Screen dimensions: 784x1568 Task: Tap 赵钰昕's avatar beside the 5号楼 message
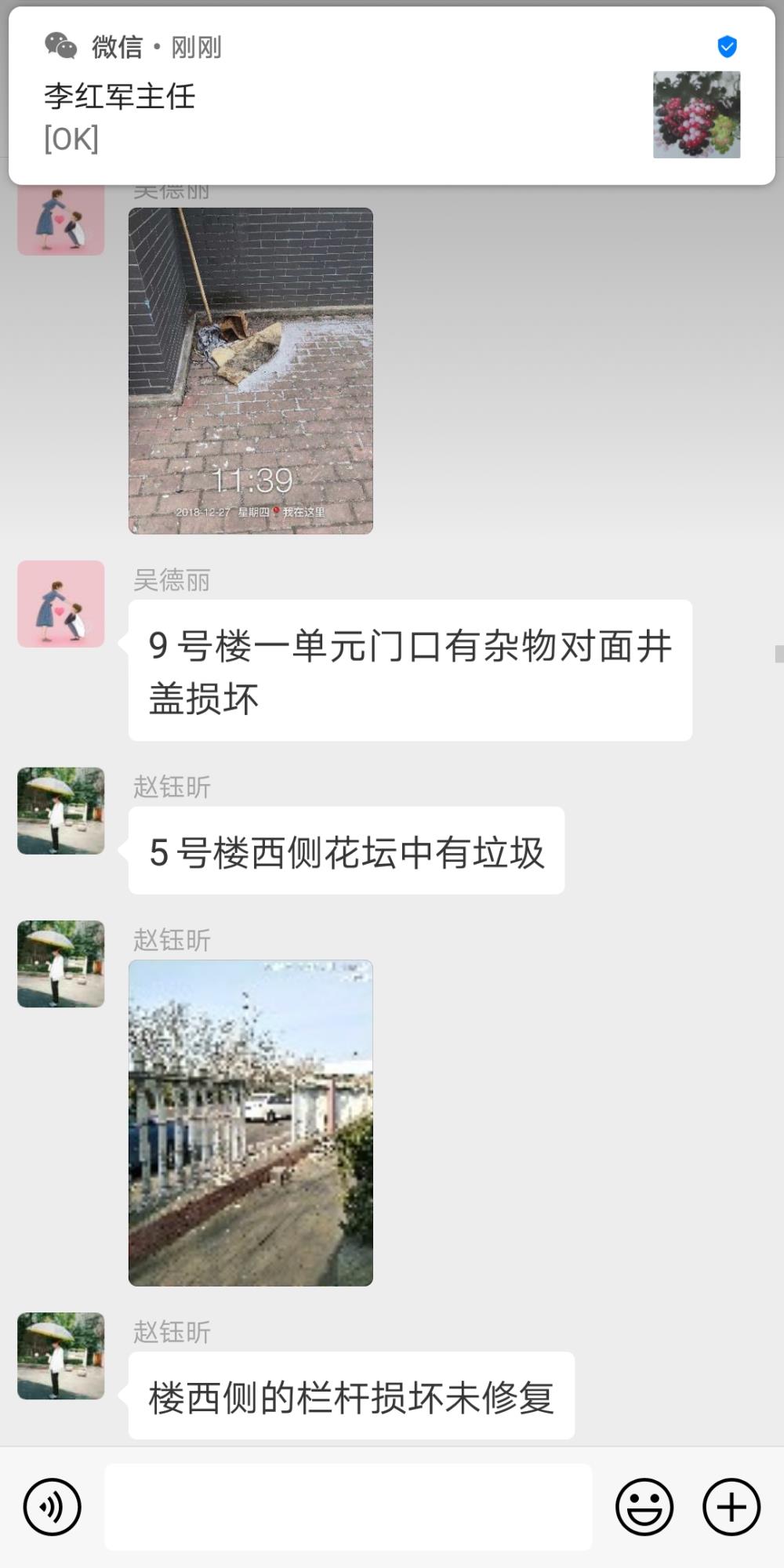(61, 811)
